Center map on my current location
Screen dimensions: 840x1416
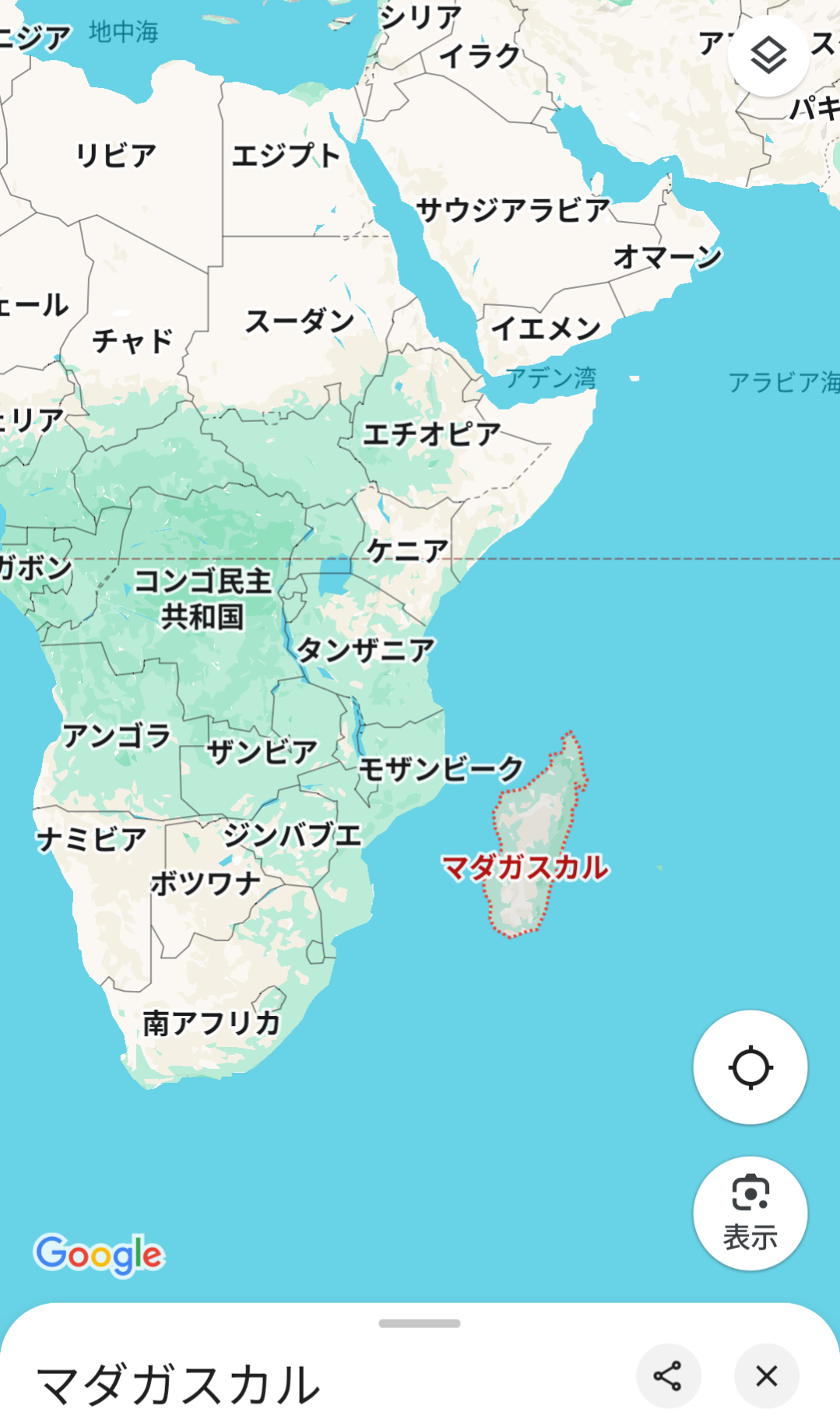pos(750,1067)
